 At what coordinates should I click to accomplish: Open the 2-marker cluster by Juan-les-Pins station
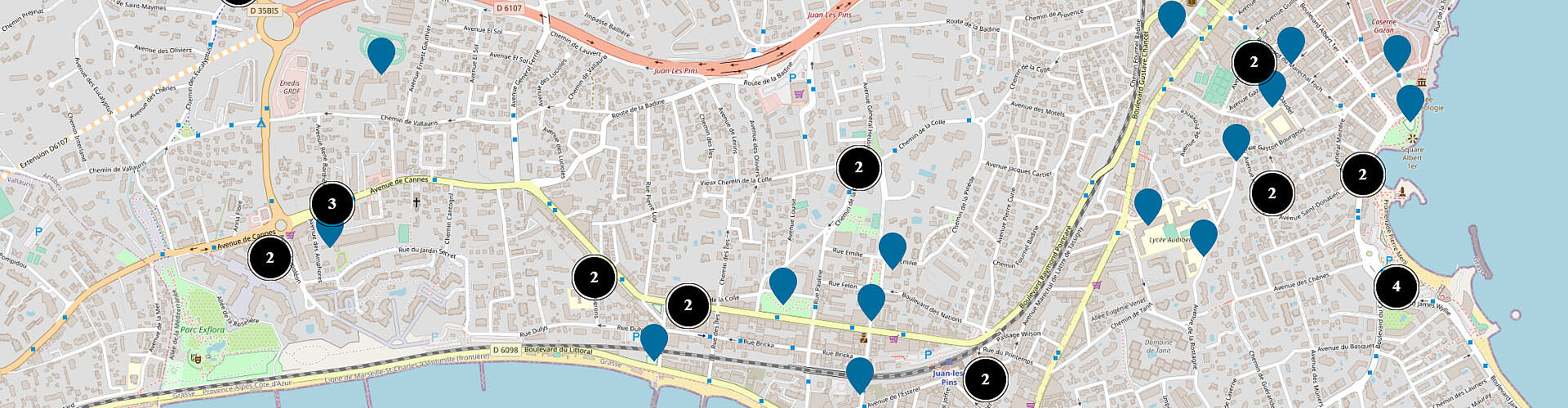tap(985, 379)
